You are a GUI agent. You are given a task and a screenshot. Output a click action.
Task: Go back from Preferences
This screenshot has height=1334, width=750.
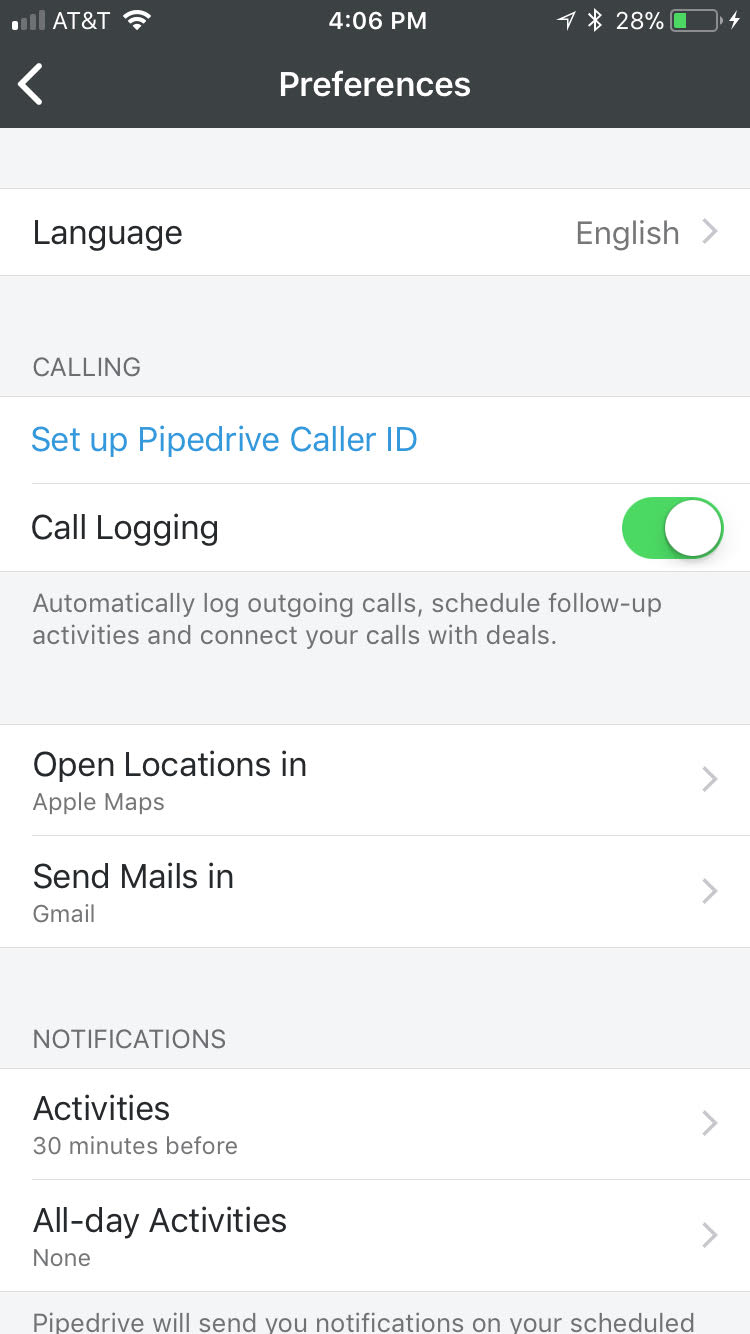(32, 84)
